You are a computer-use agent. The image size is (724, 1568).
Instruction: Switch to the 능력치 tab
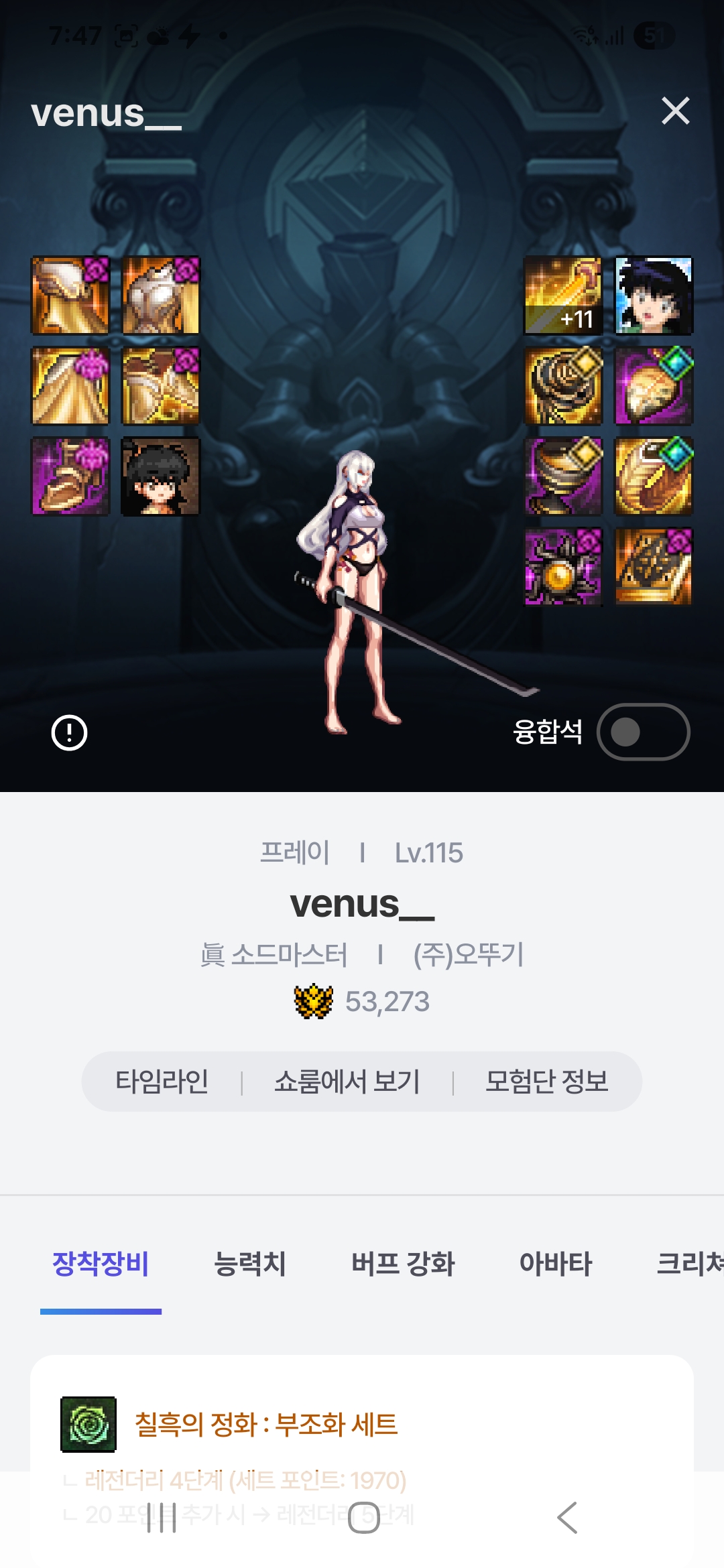coord(249,1264)
